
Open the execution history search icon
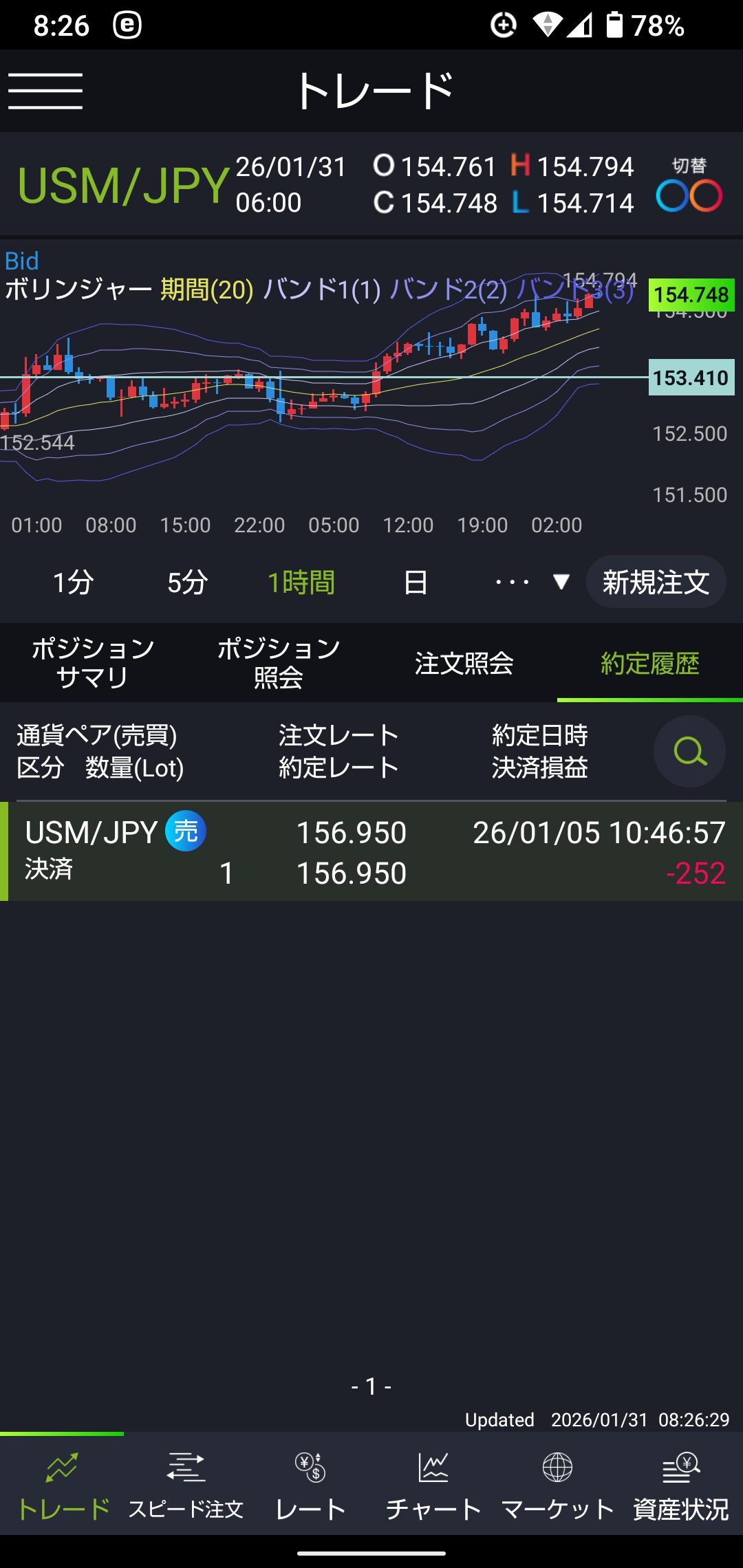[x=689, y=751]
